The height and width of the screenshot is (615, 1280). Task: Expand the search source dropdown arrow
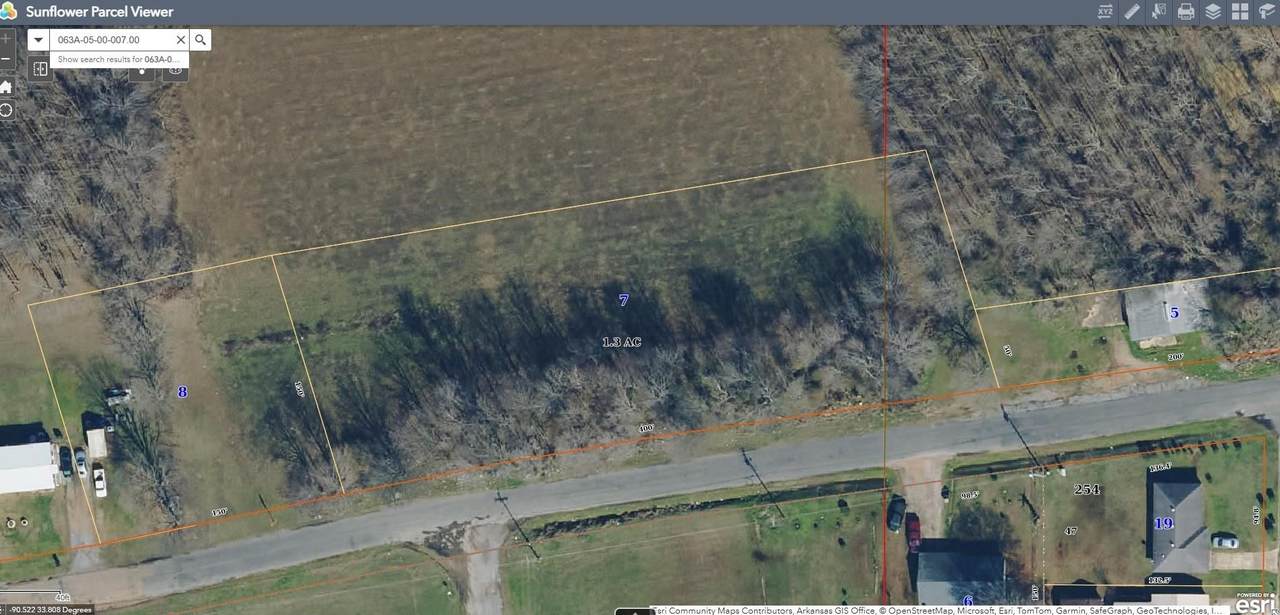coord(38,40)
